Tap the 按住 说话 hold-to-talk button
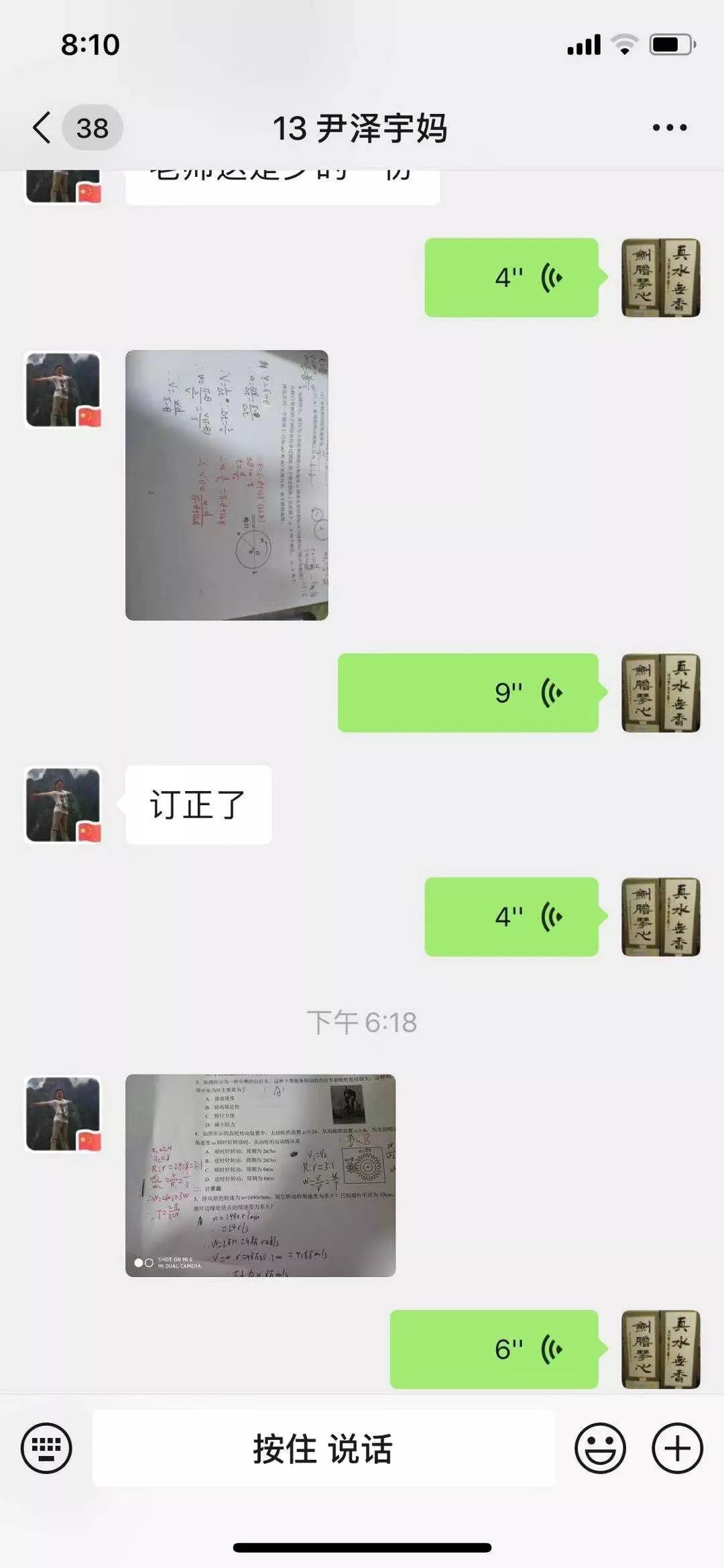 323,1448
